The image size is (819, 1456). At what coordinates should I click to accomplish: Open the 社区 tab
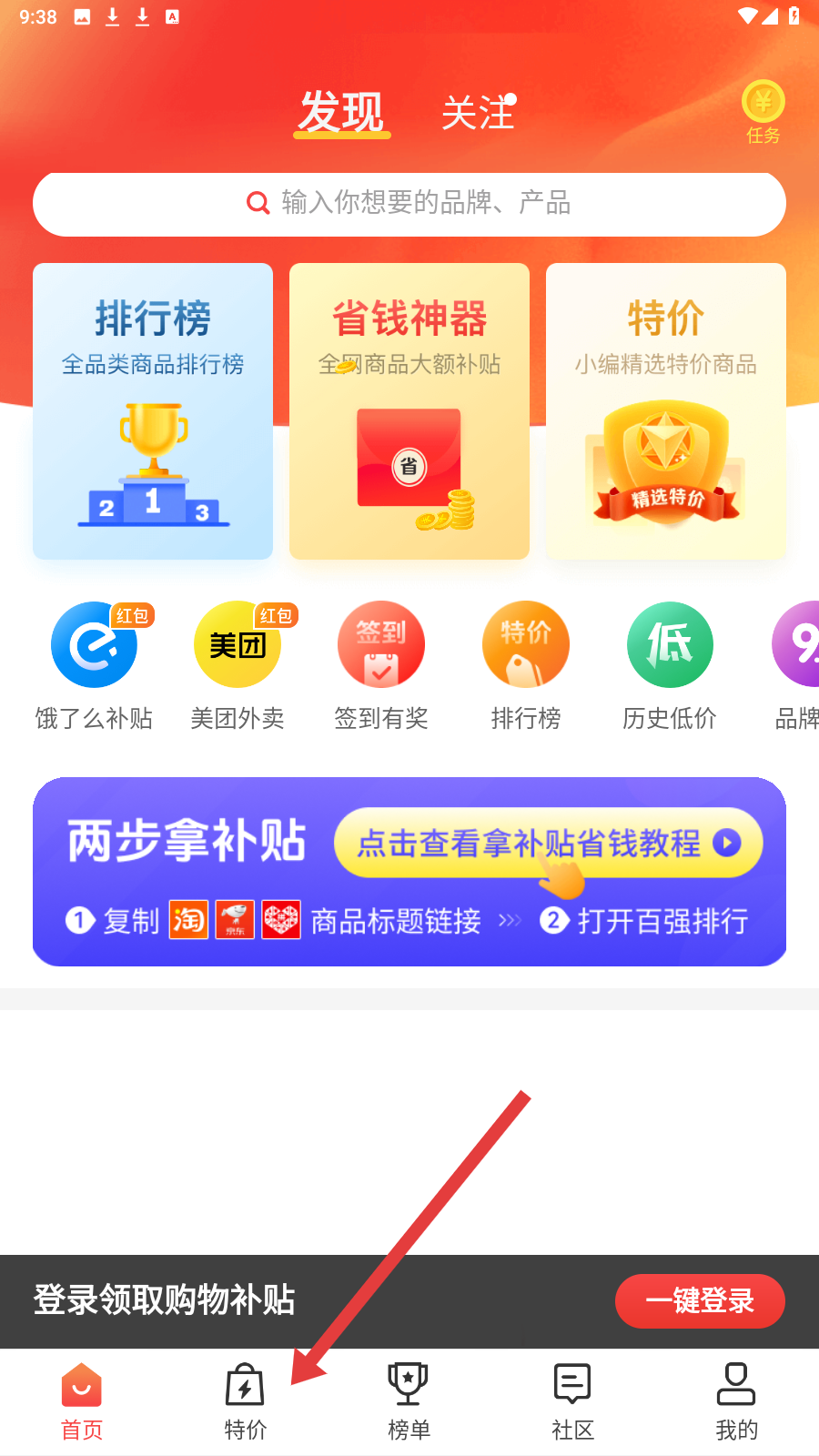(x=573, y=1402)
